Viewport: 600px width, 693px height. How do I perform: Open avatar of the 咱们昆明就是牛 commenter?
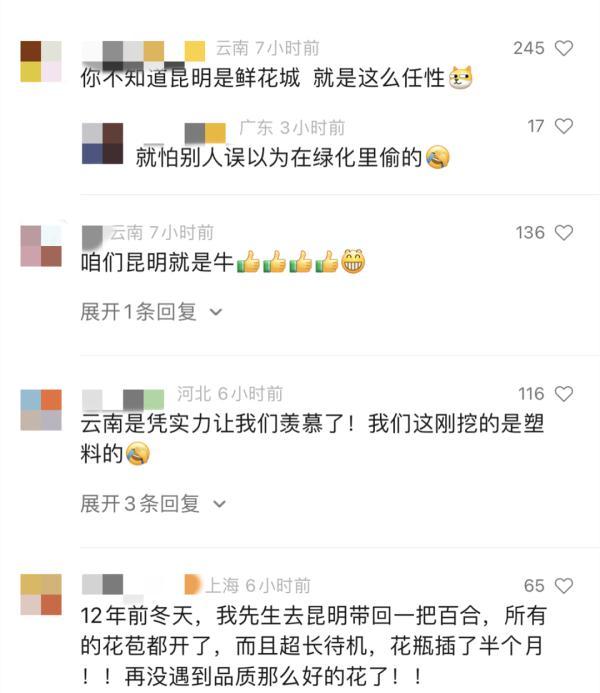(x=41, y=246)
